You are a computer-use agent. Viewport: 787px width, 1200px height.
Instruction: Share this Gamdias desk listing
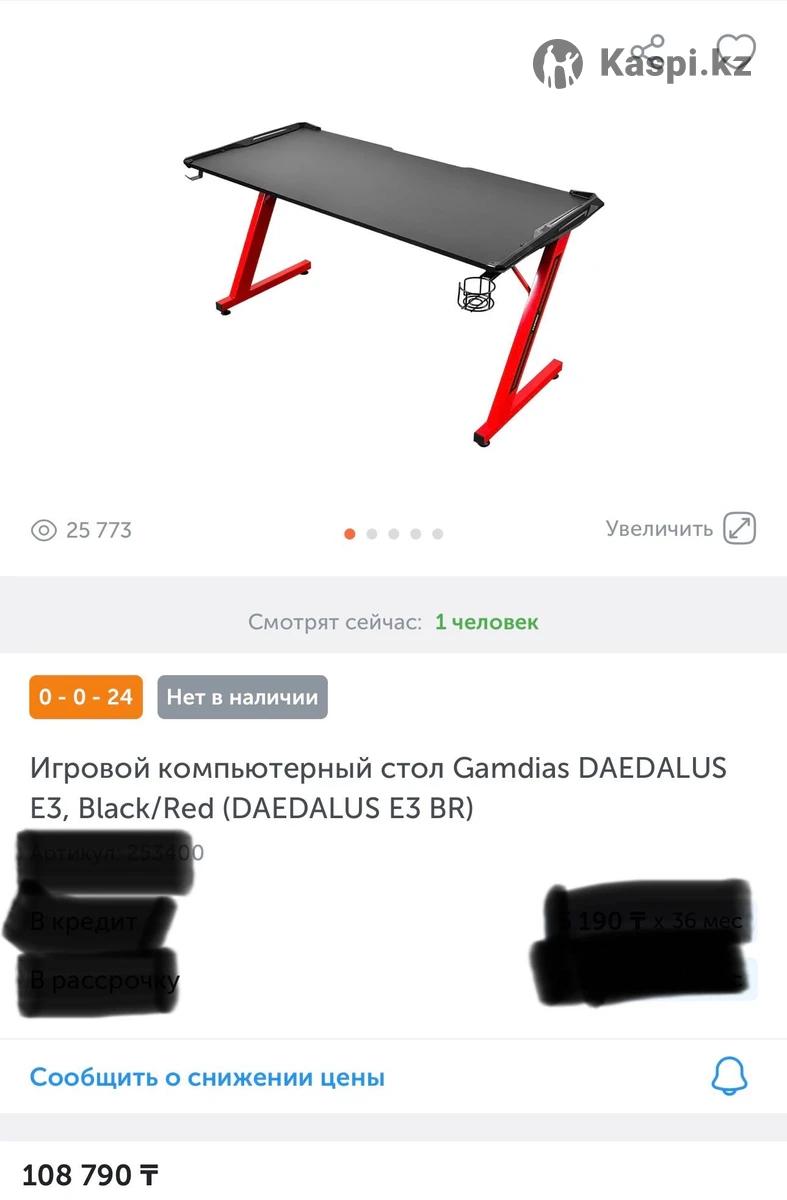649,52
